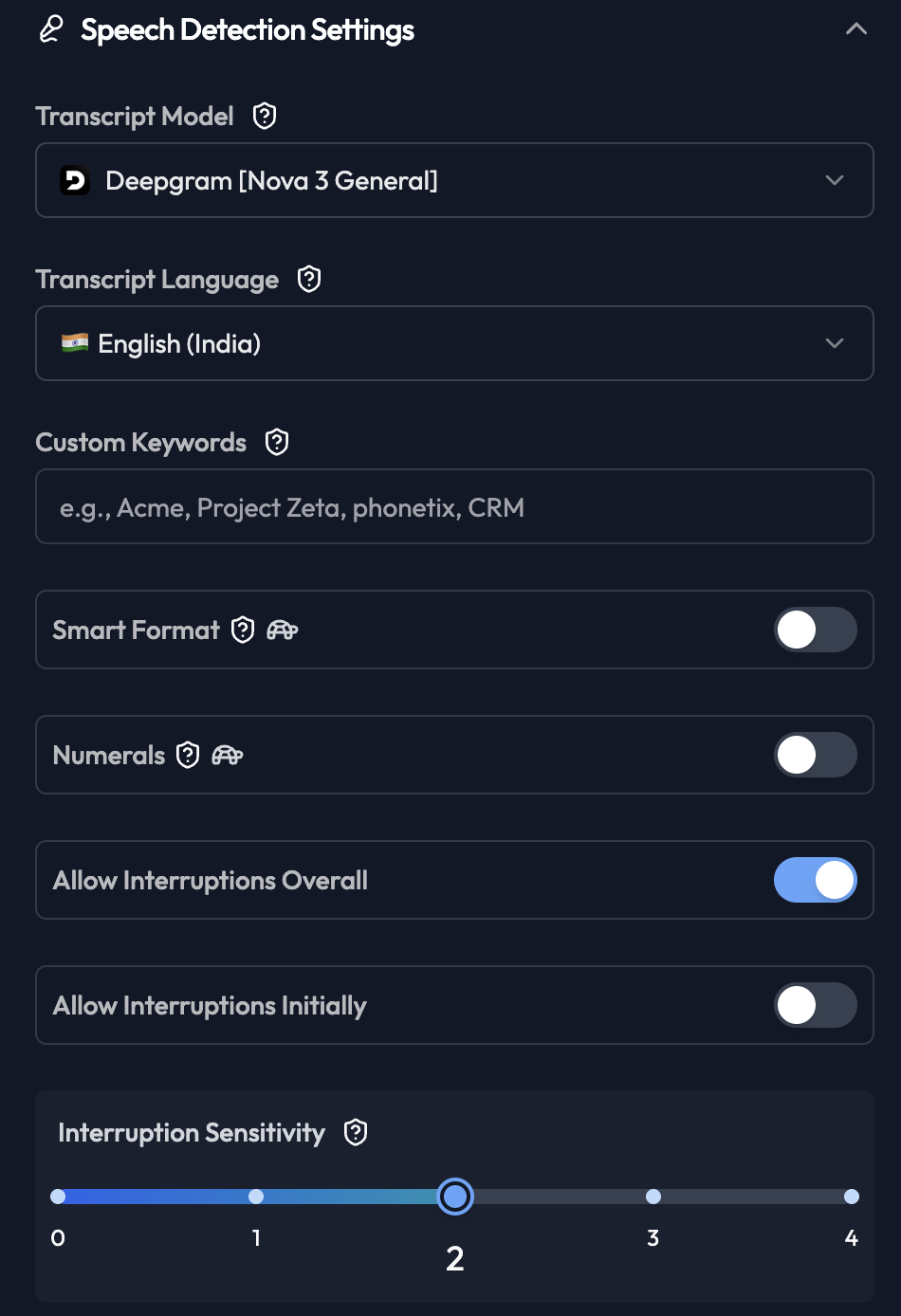Disable Allow Interruptions Overall
The image size is (901, 1316).
click(x=815, y=880)
